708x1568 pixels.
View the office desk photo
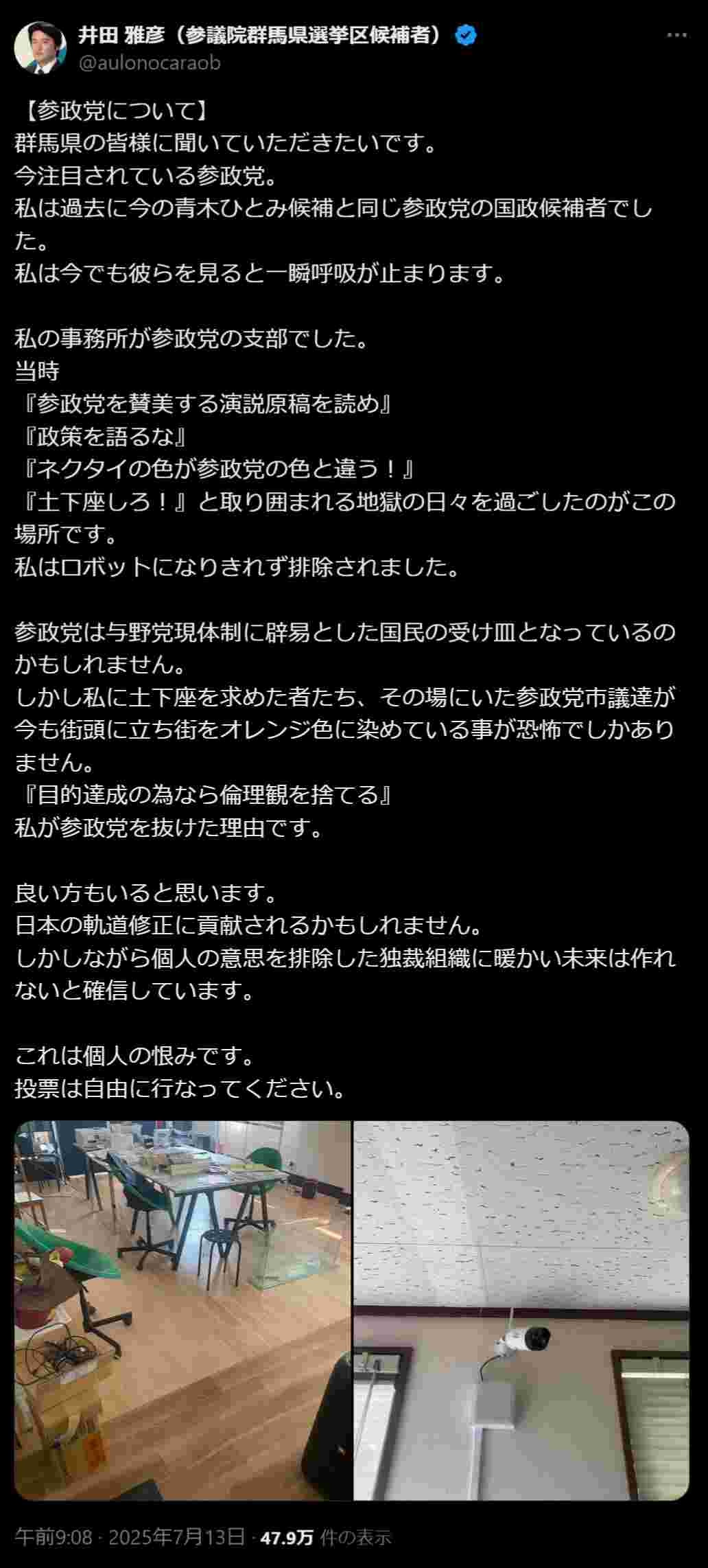(182, 1309)
